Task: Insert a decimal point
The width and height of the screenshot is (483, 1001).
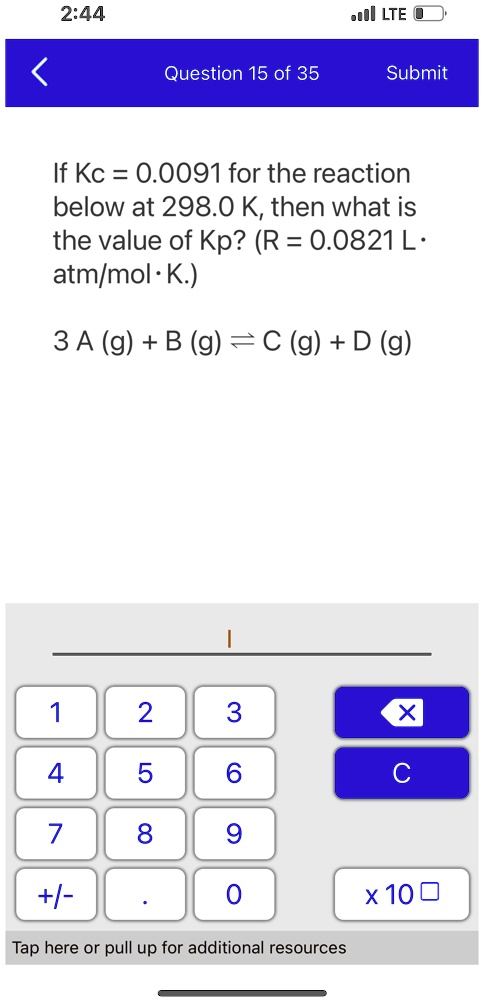Action: tap(145, 894)
